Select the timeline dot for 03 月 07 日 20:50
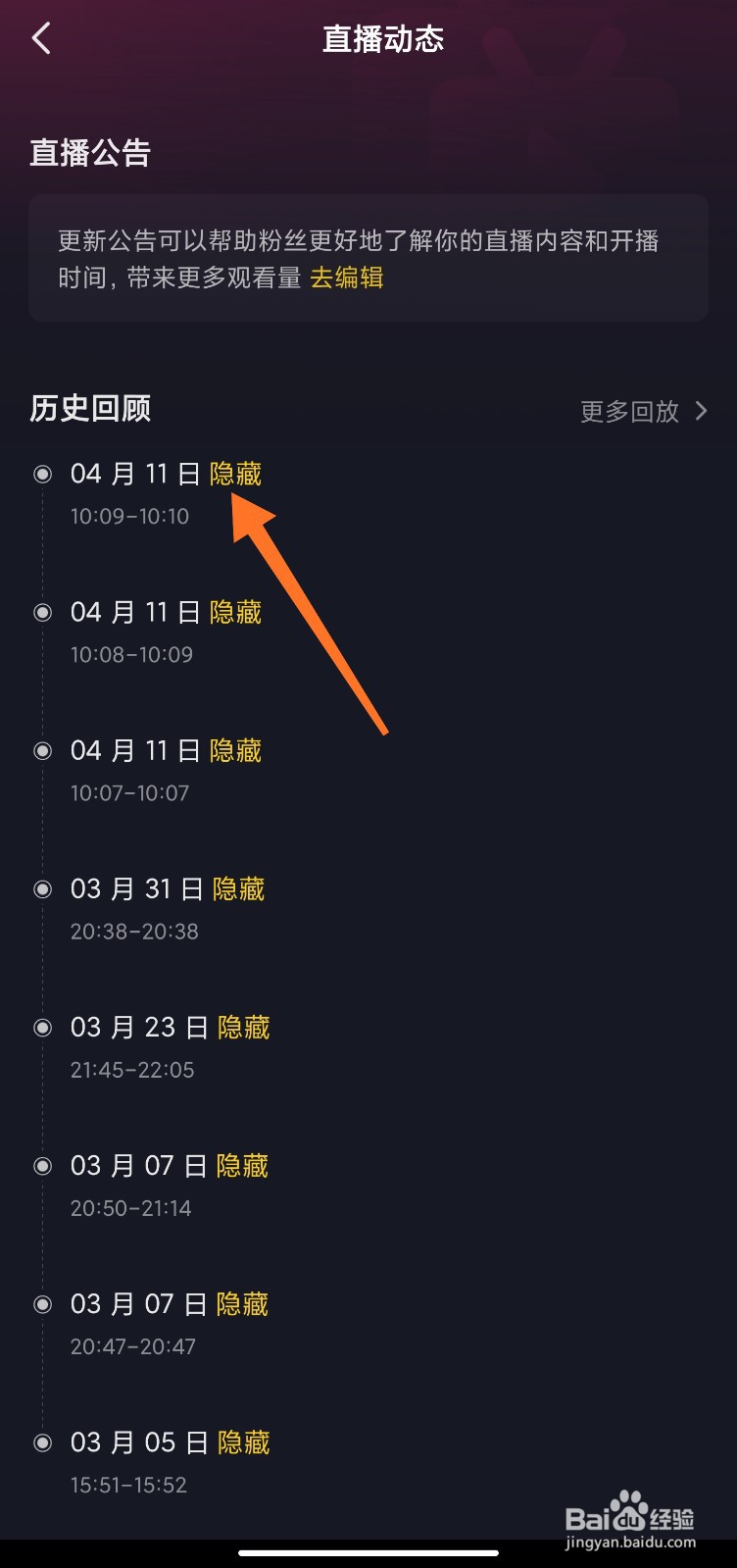737x1568 pixels. (x=42, y=1165)
